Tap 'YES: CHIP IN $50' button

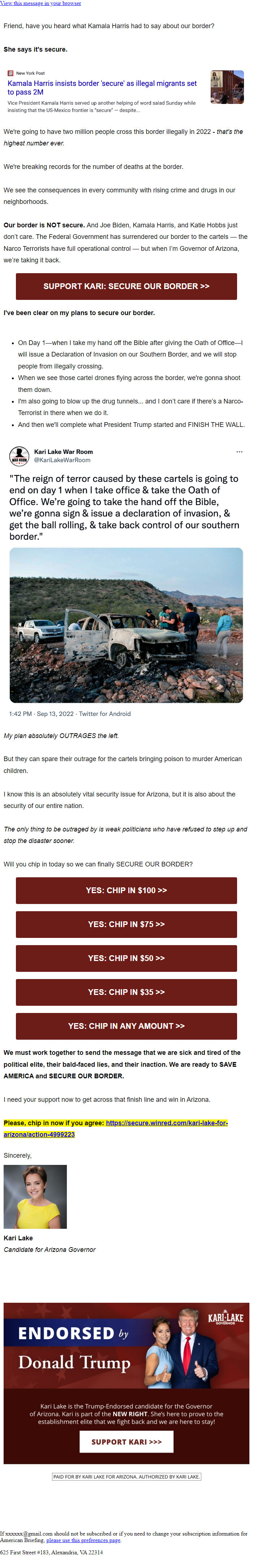pos(126,958)
